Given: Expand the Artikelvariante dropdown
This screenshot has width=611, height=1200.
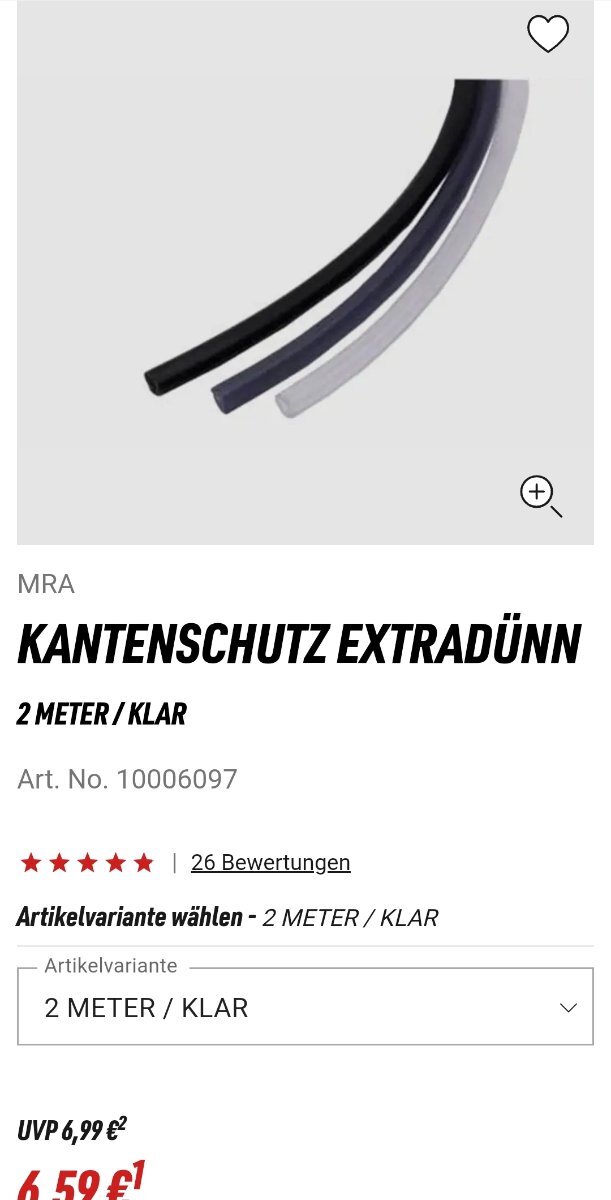Looking at the screenshot, I should pos(305,1007).
